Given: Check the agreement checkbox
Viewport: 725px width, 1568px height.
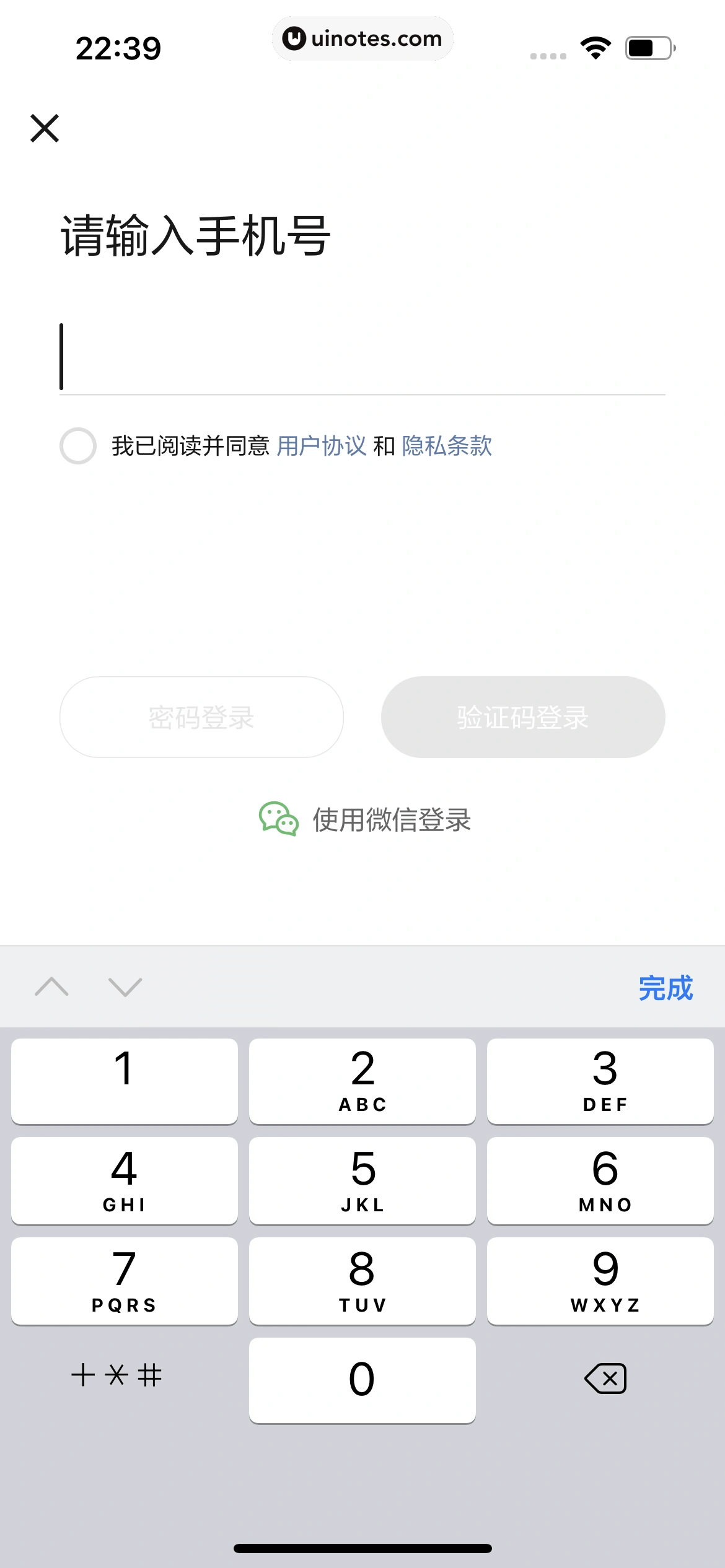Looking at the screenshot, I should [78, 446].
